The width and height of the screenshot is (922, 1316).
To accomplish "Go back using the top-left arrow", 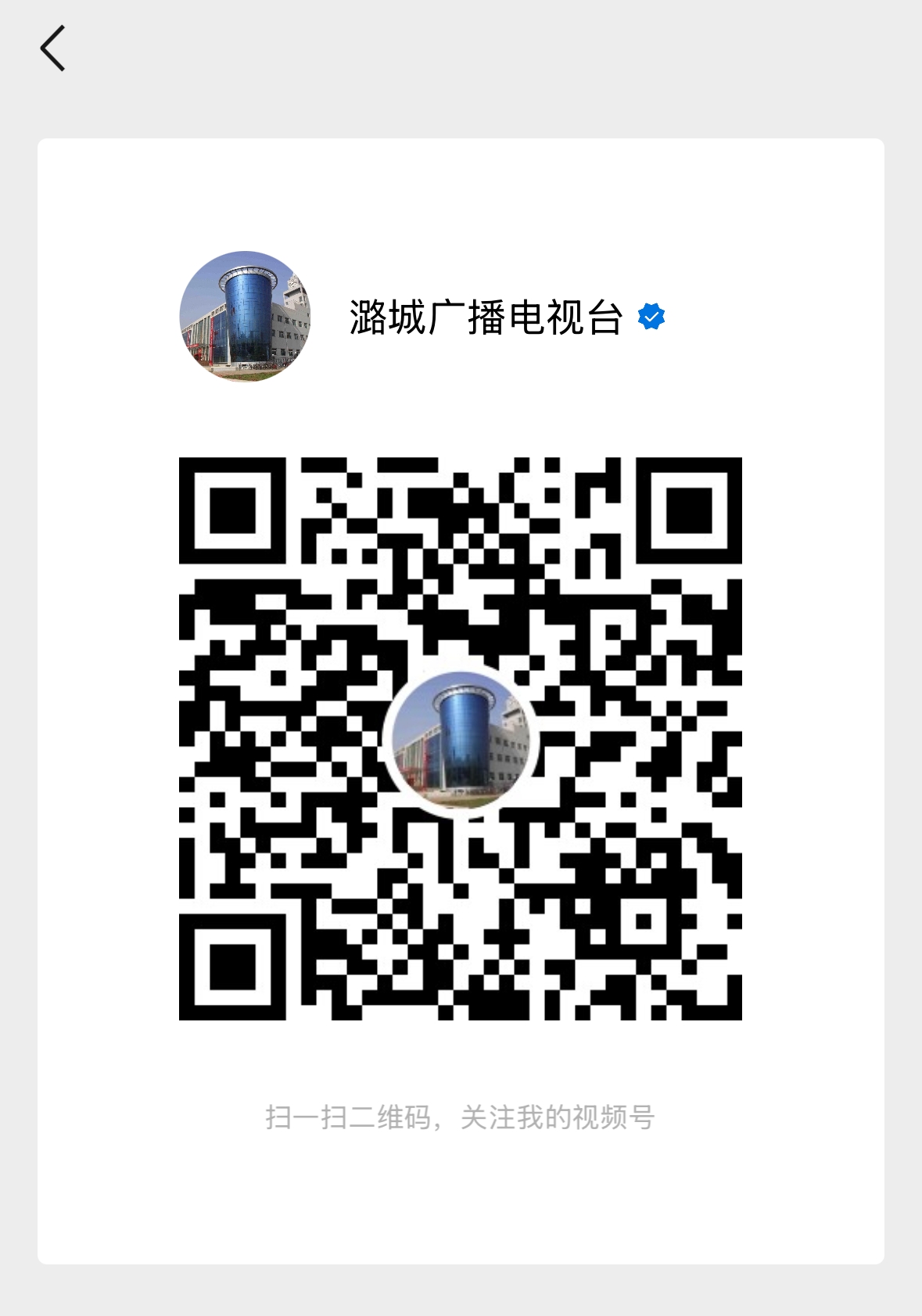I will click(x=52, y=48).
